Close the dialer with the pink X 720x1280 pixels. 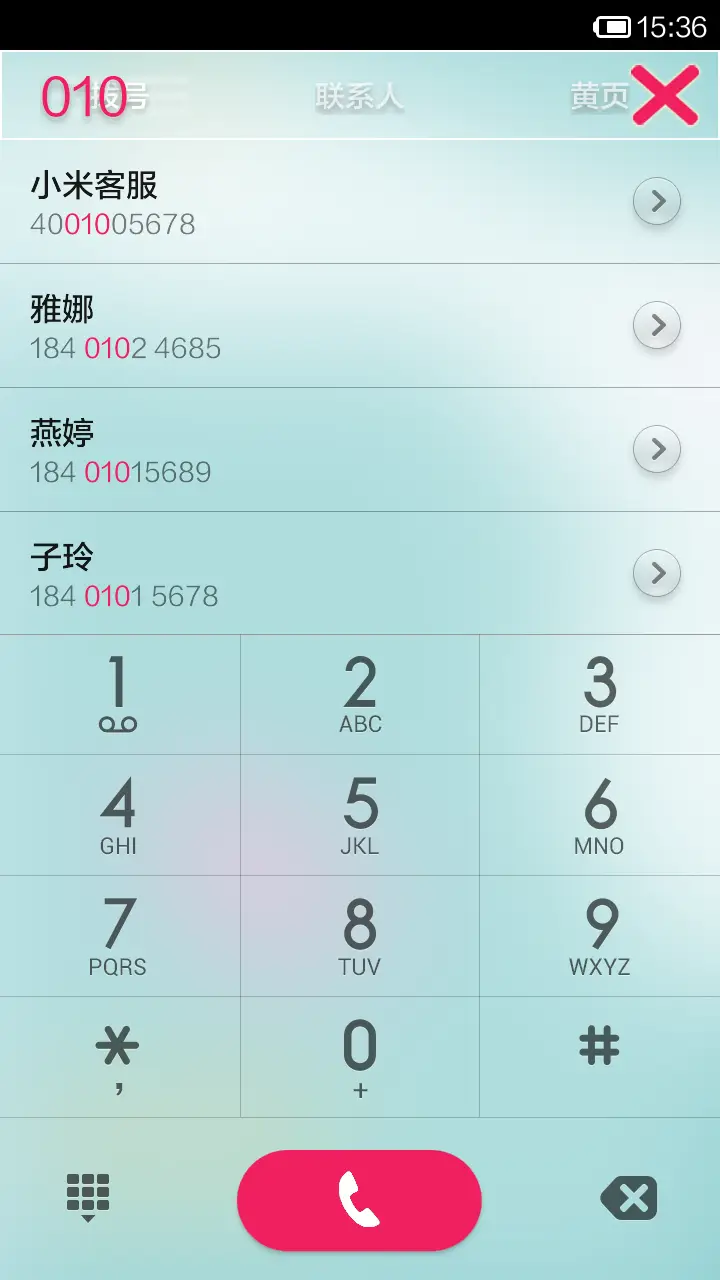(x=667, y=95)
